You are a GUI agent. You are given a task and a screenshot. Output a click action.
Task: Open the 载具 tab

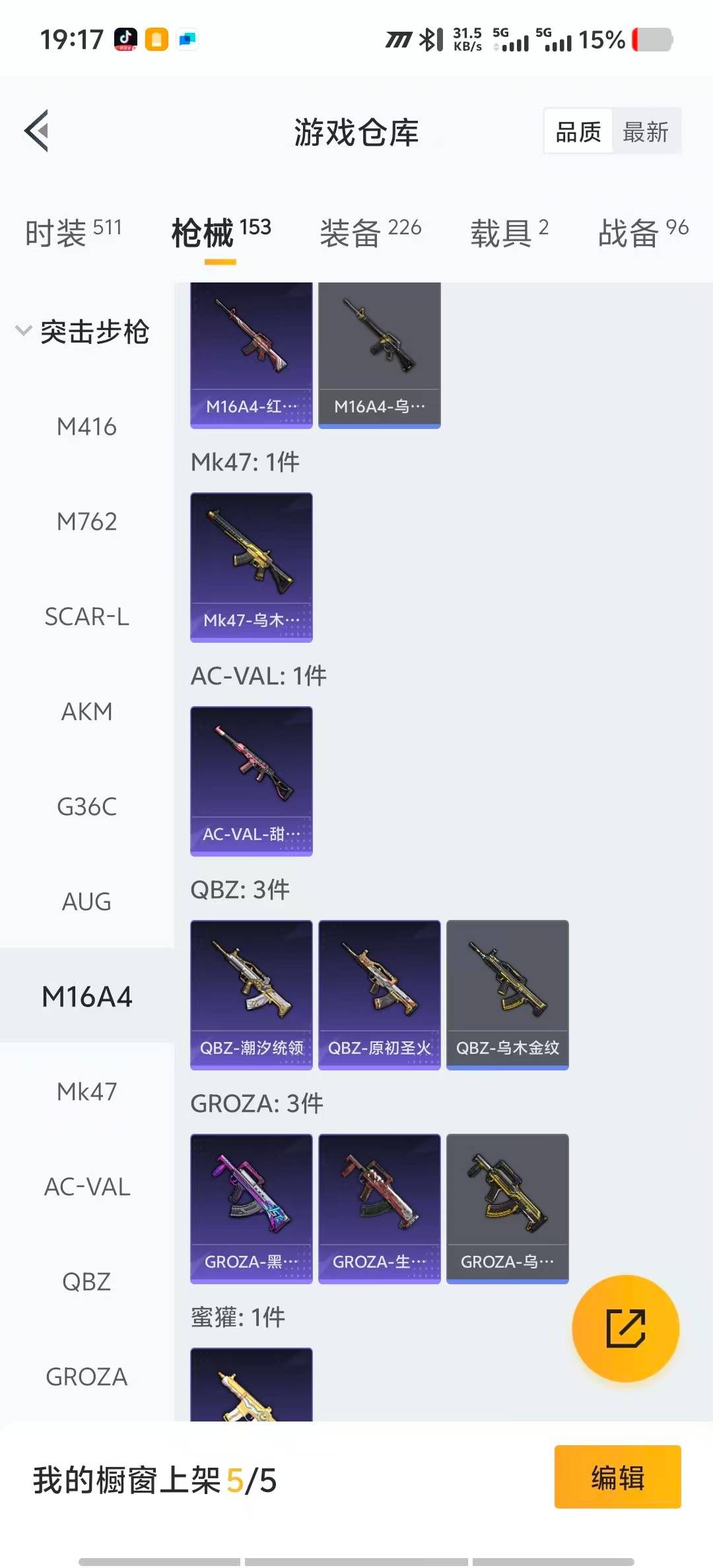click(x=508, y=232)
